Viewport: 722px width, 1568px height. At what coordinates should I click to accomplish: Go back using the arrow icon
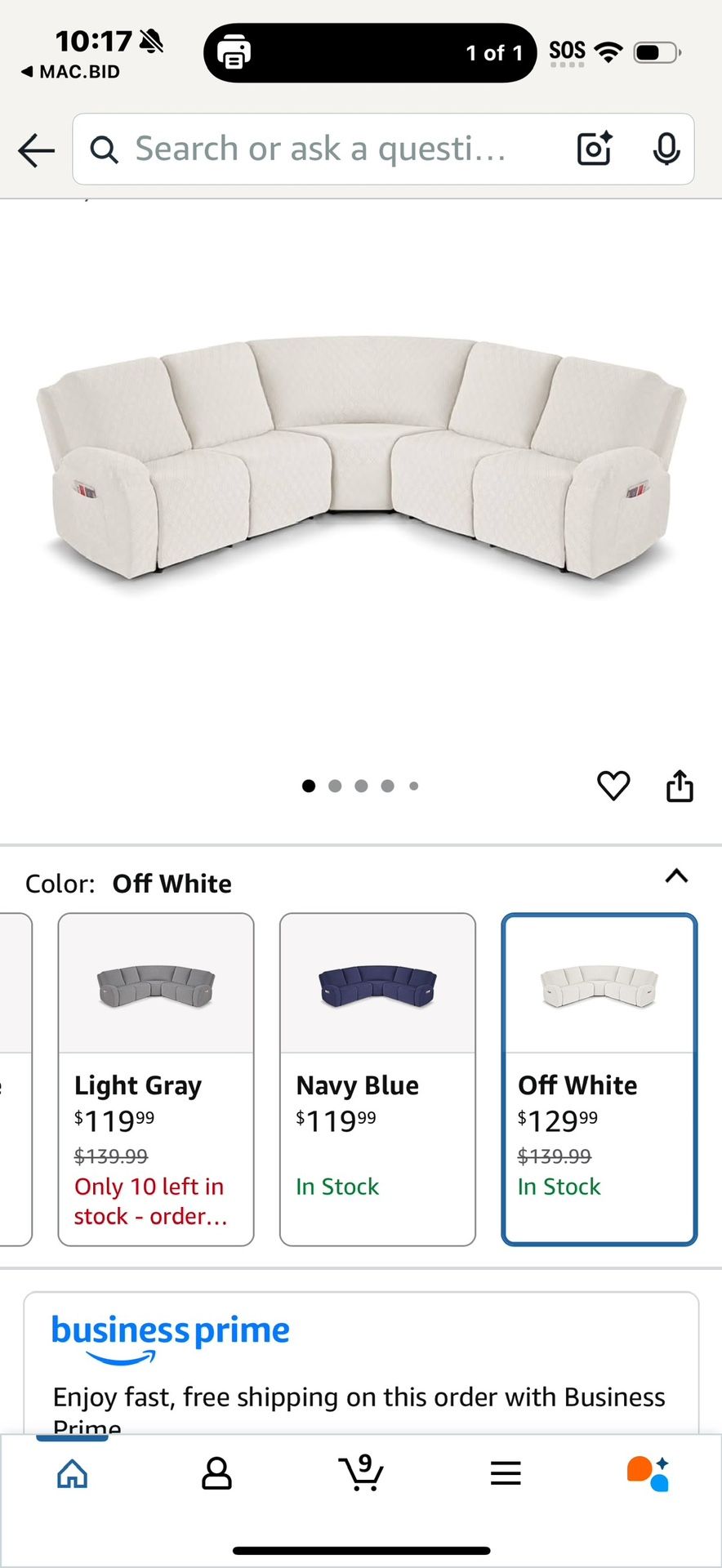point(37,150)
